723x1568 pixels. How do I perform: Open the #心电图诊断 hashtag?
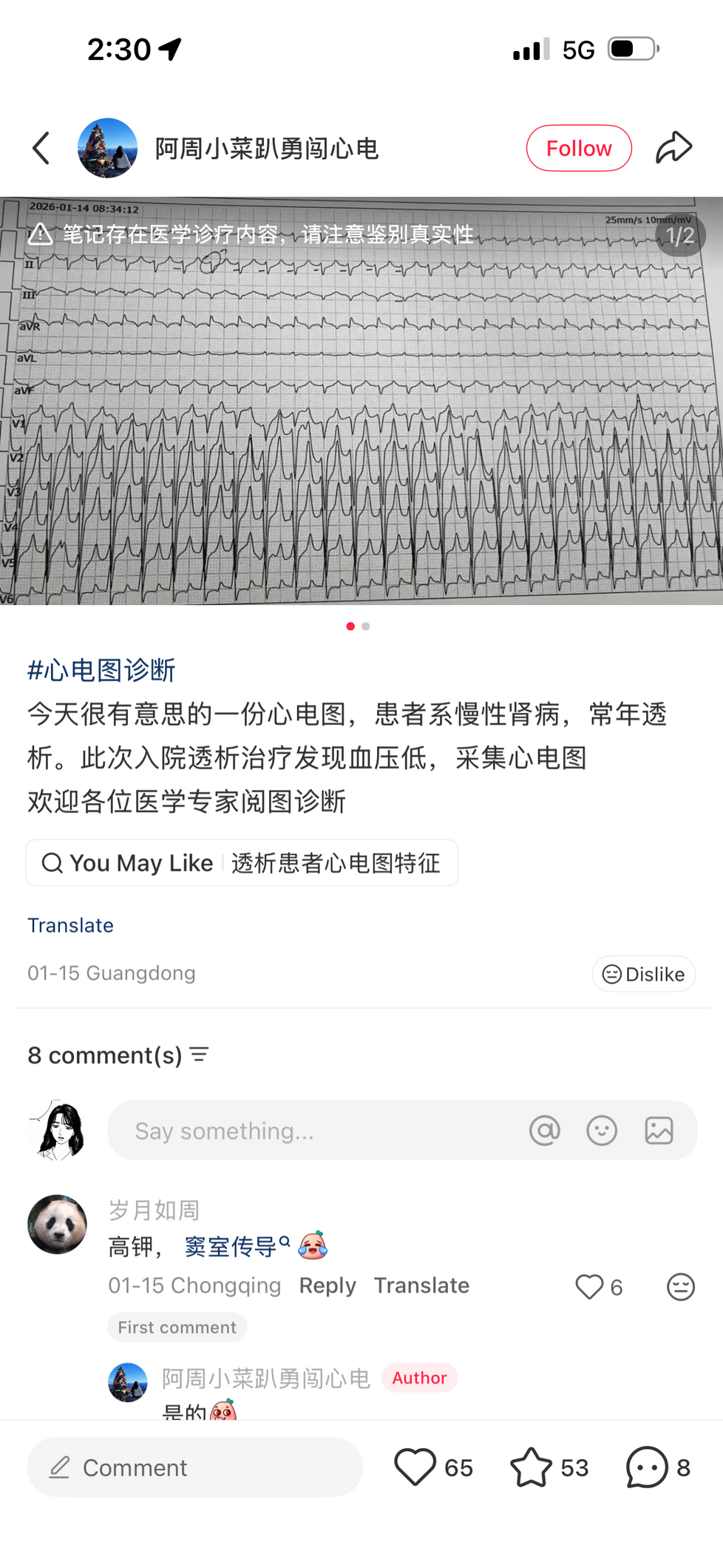[101, 670]
